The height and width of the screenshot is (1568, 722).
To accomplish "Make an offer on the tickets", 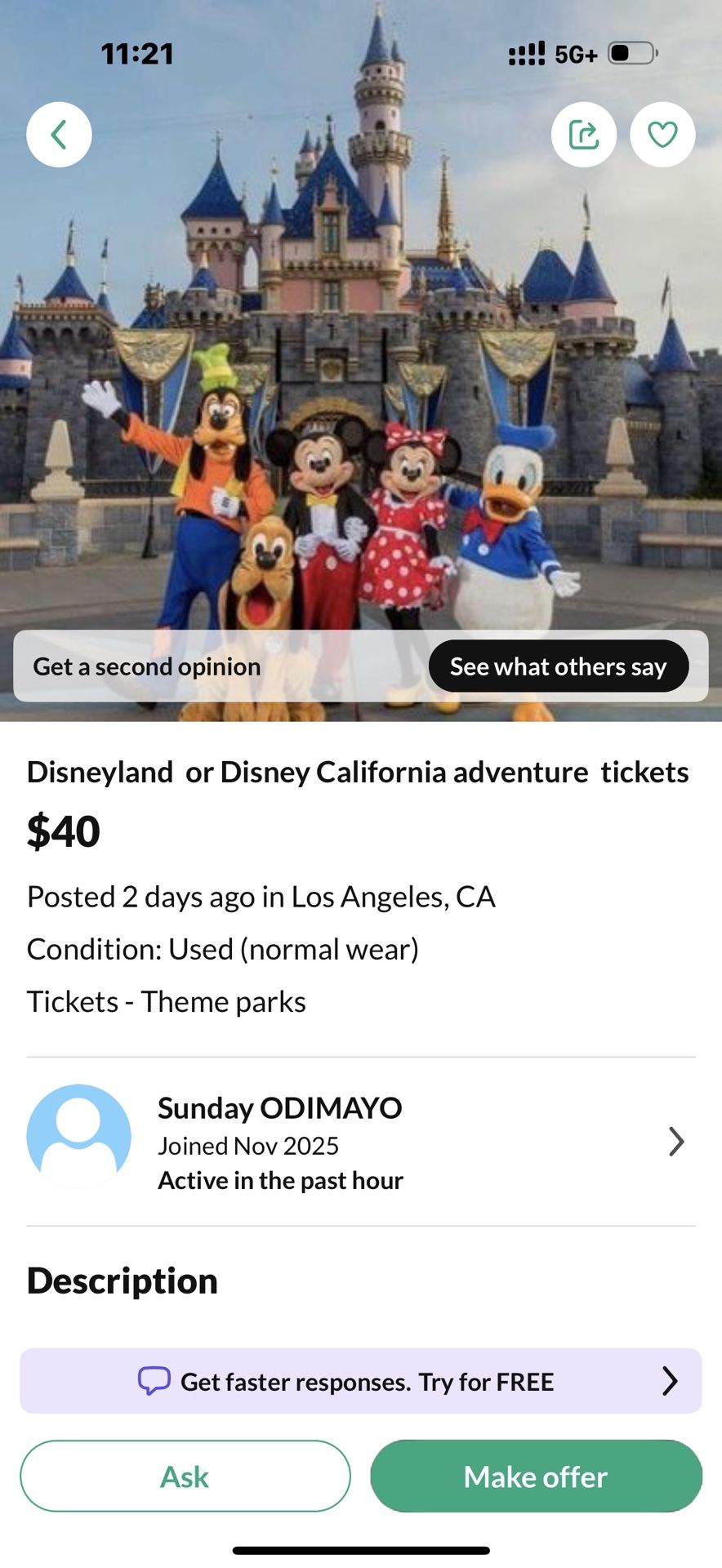I will point(536,1477).
